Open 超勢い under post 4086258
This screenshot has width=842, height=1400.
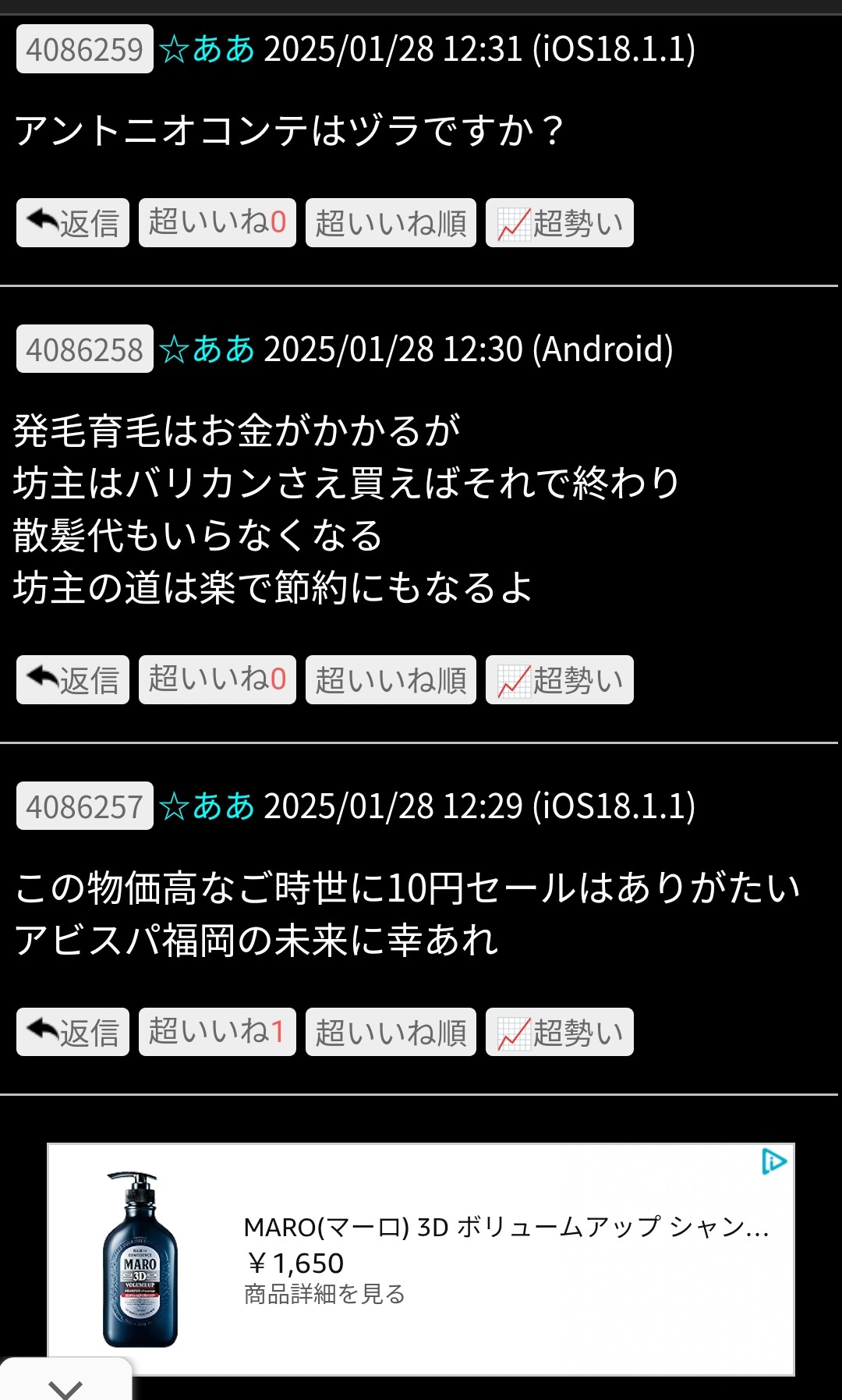559,680
